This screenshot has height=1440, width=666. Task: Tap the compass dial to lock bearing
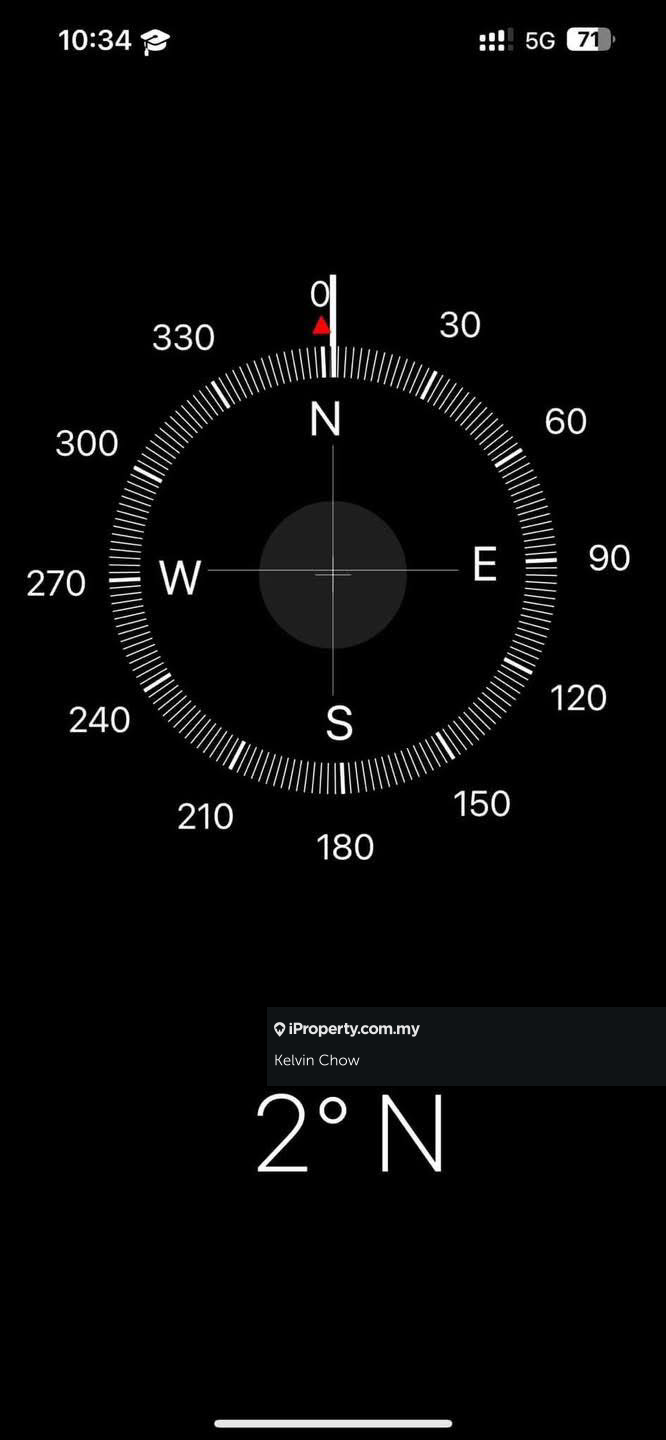tap(332, 573)
